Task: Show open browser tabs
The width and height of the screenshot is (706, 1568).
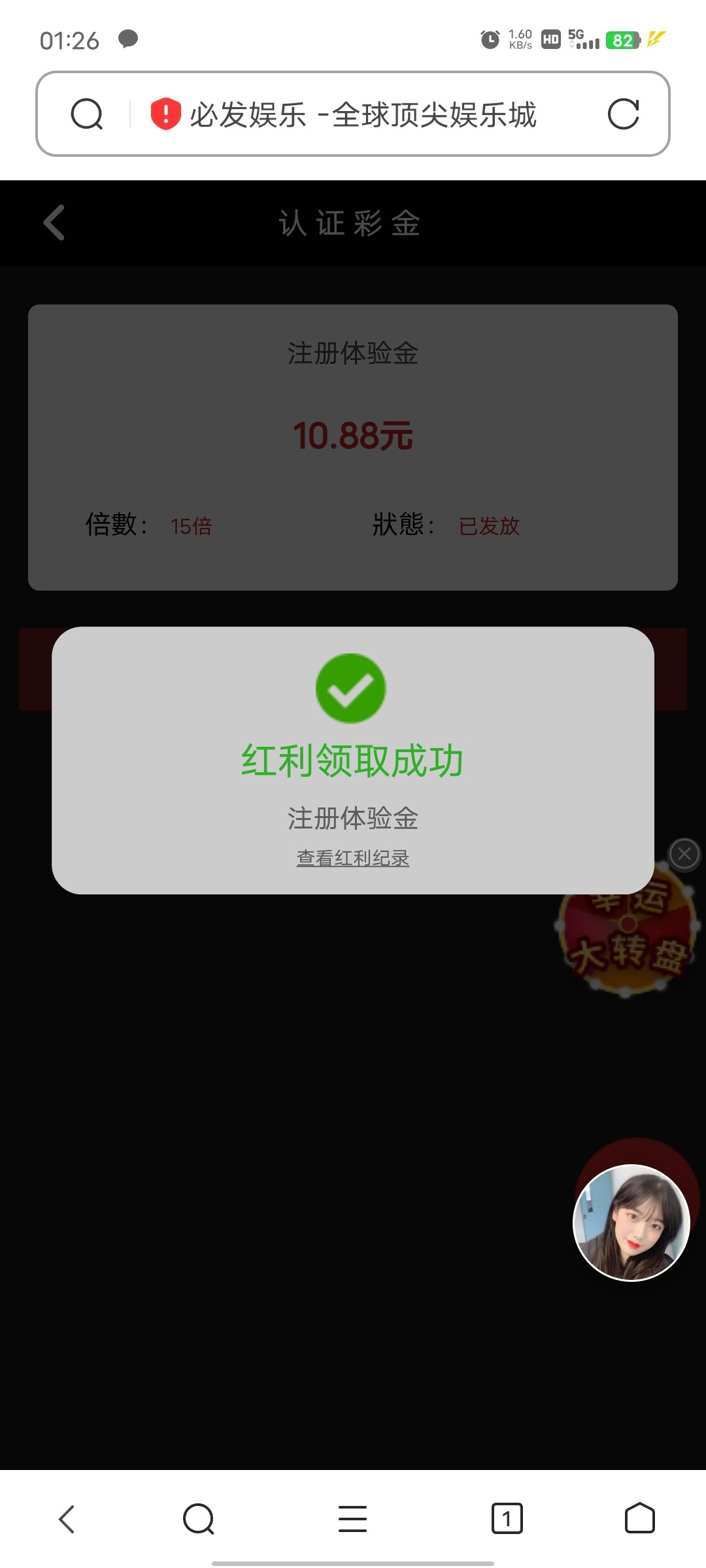Action: [507, 1519]
